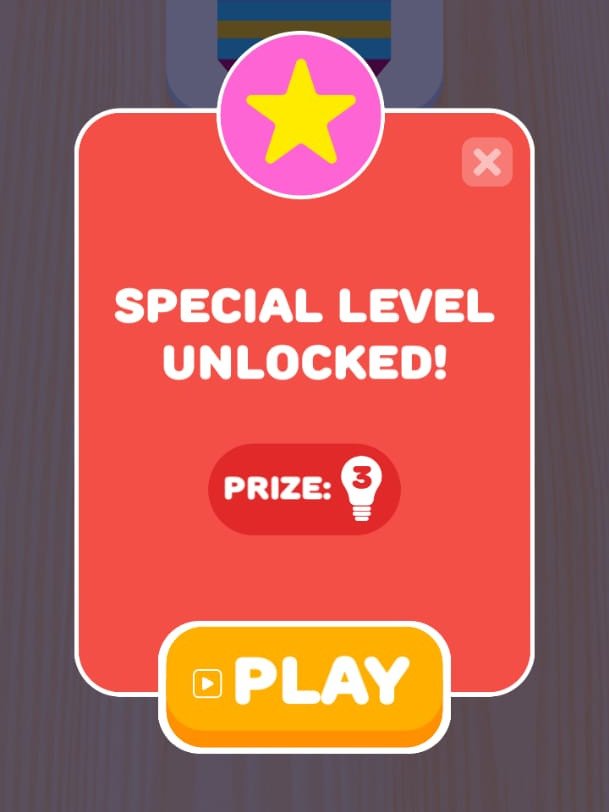The image size is (609, 812).
Task: Close the Special Level Unlocked dialog
Action: [487, 162]
